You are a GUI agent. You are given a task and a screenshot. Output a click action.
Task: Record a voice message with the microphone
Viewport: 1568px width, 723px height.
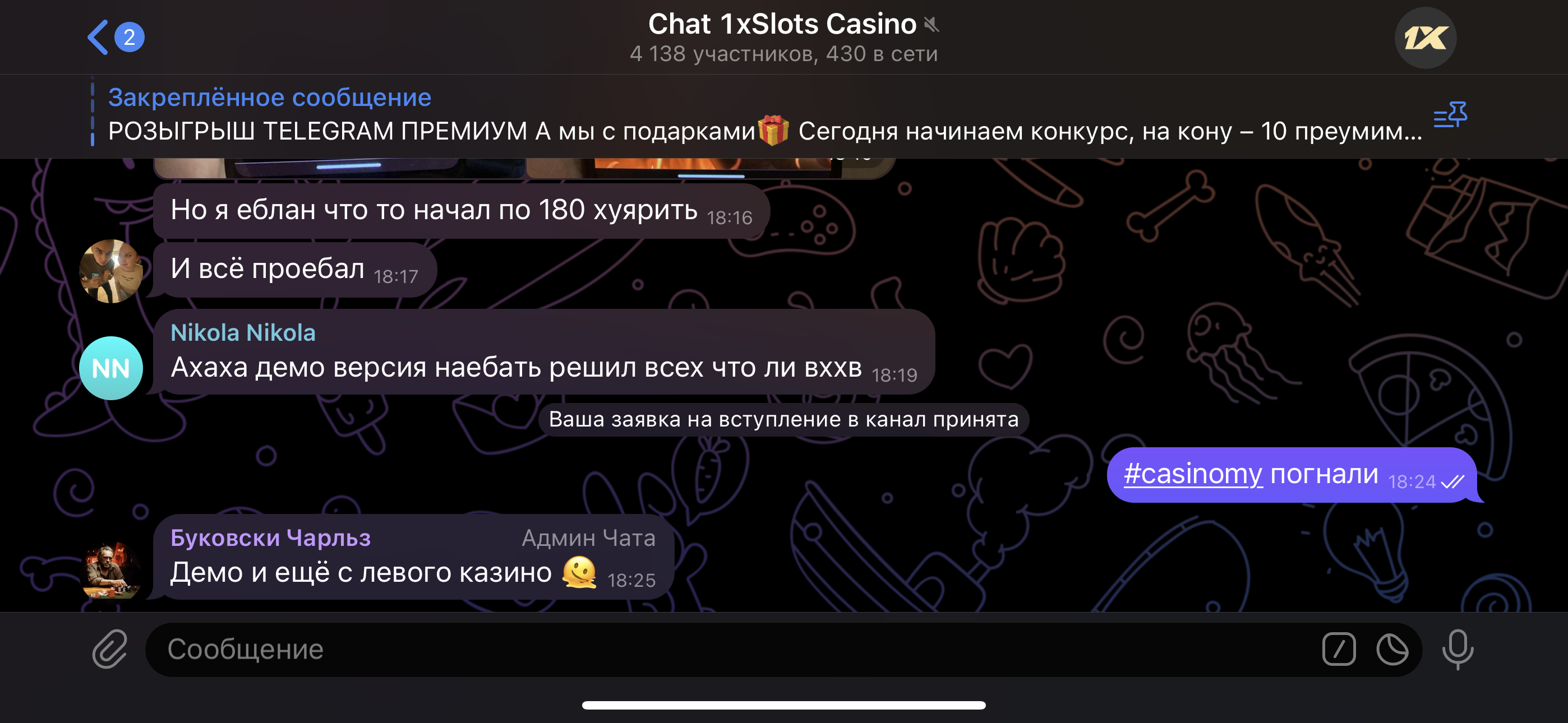1457,650
